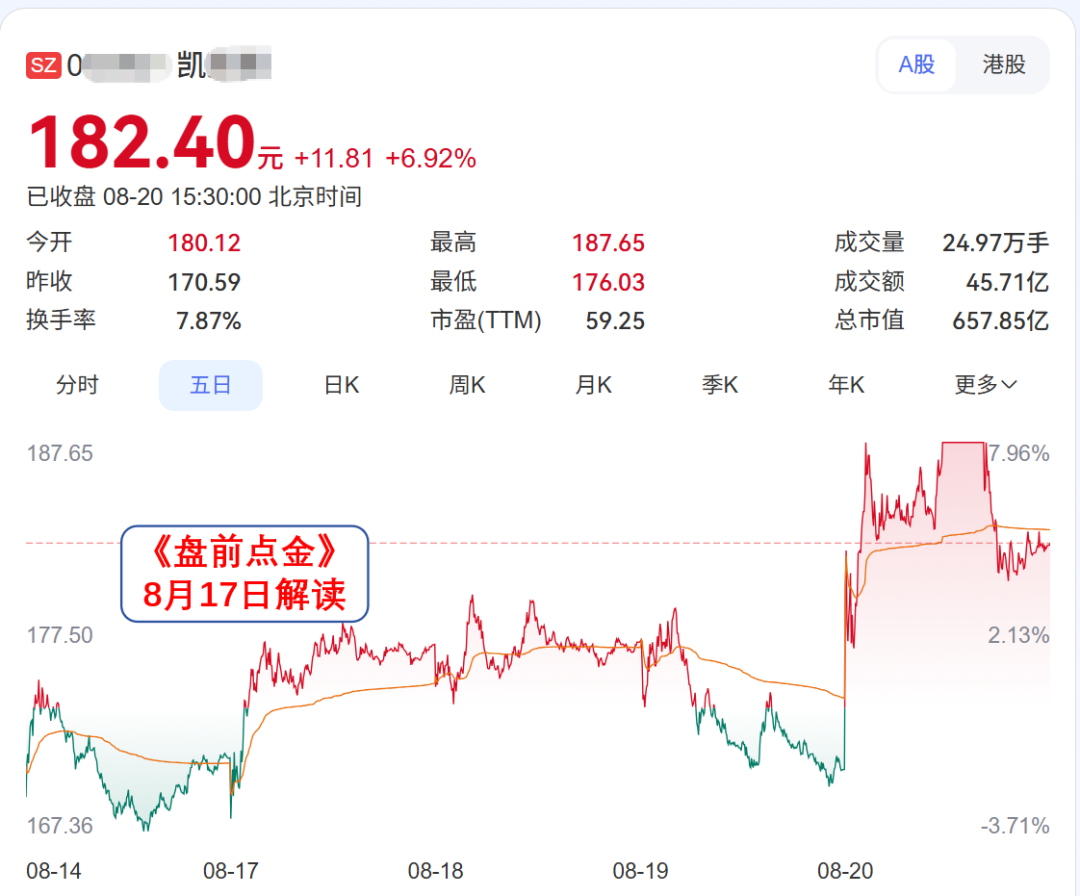This screenshot has width=1080, height=896.
Task: Switch to the A股 market view
Action: click(917, 65)
